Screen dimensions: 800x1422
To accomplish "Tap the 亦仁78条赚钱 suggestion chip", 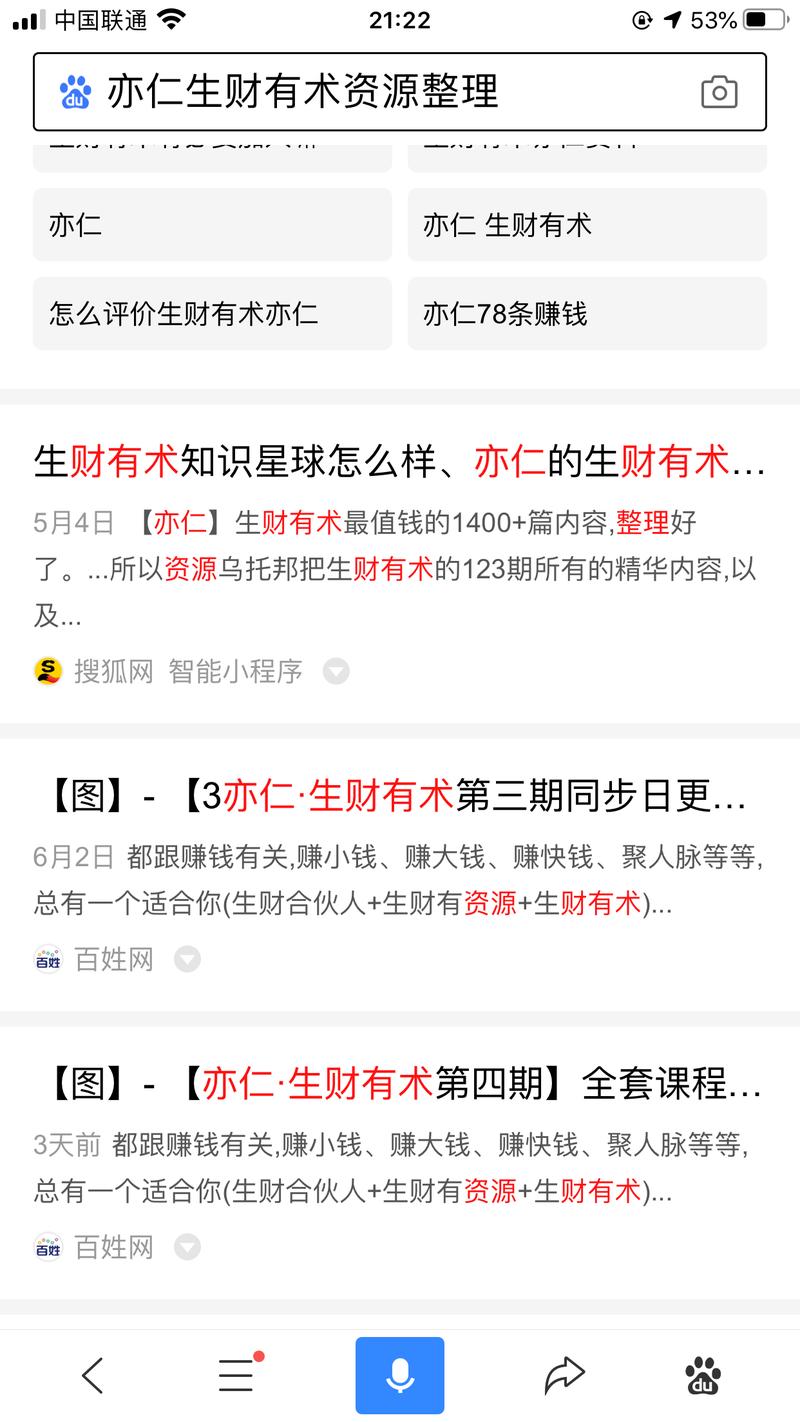I will click(x=586, y=313).
